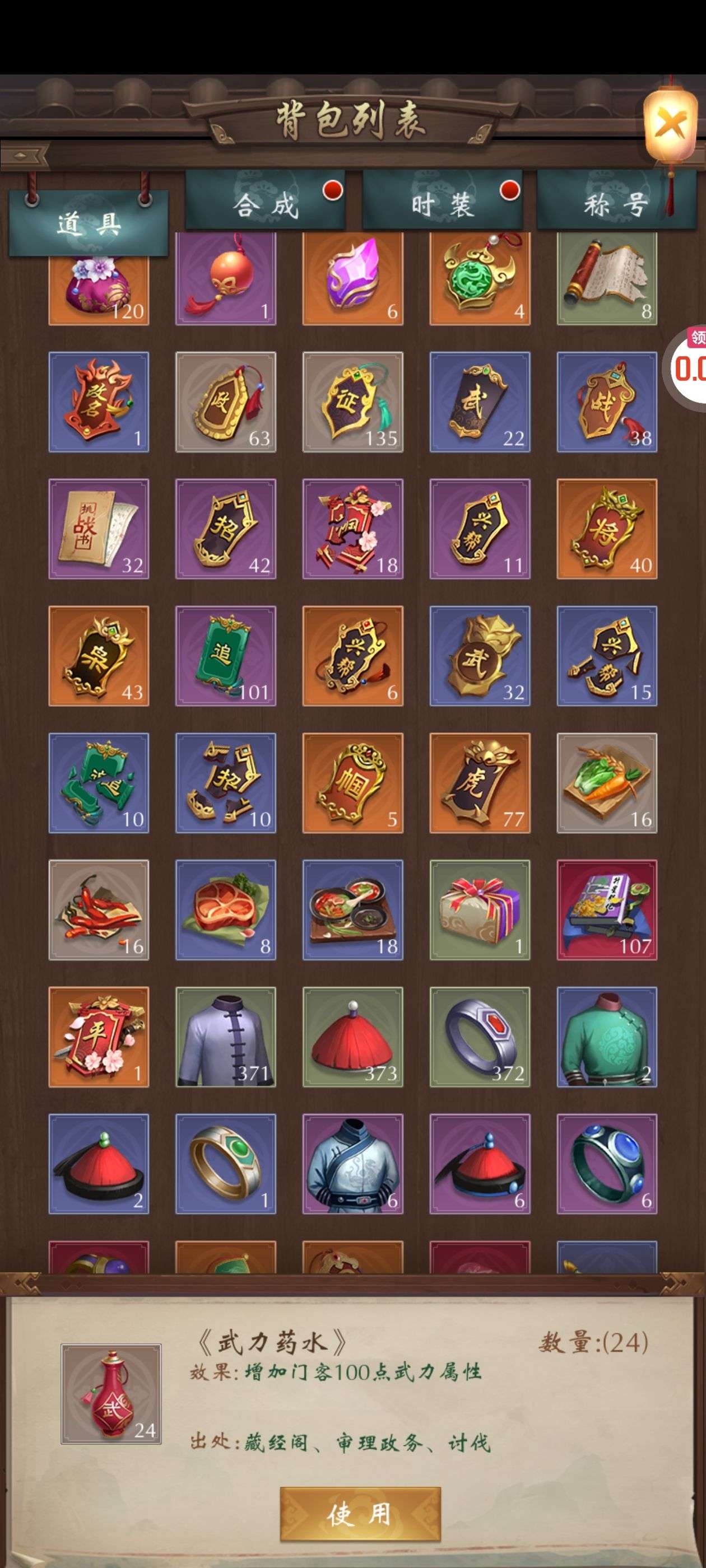The width and height of the screenshot is (706, 1568).
Task: Select the 将 token with count 40
Action: point(607,528)
